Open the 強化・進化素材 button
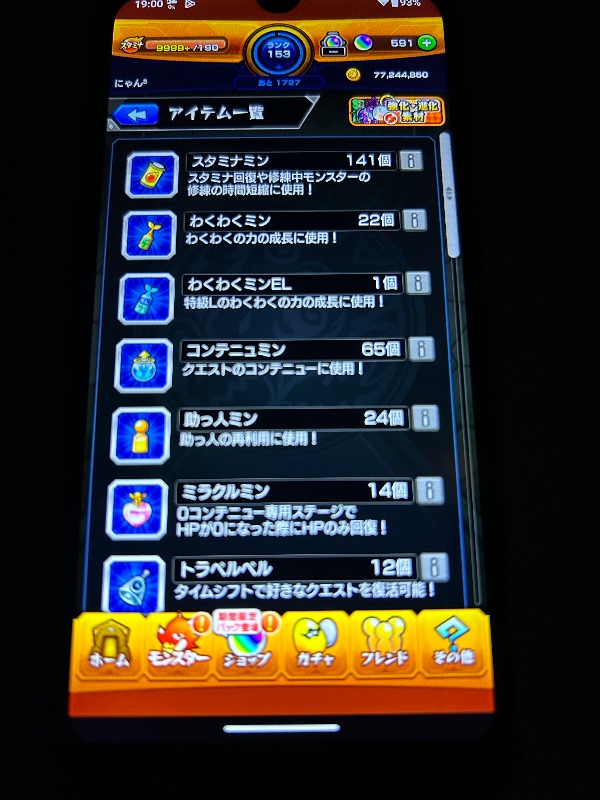The image size is (600, 800). [397, 111]
